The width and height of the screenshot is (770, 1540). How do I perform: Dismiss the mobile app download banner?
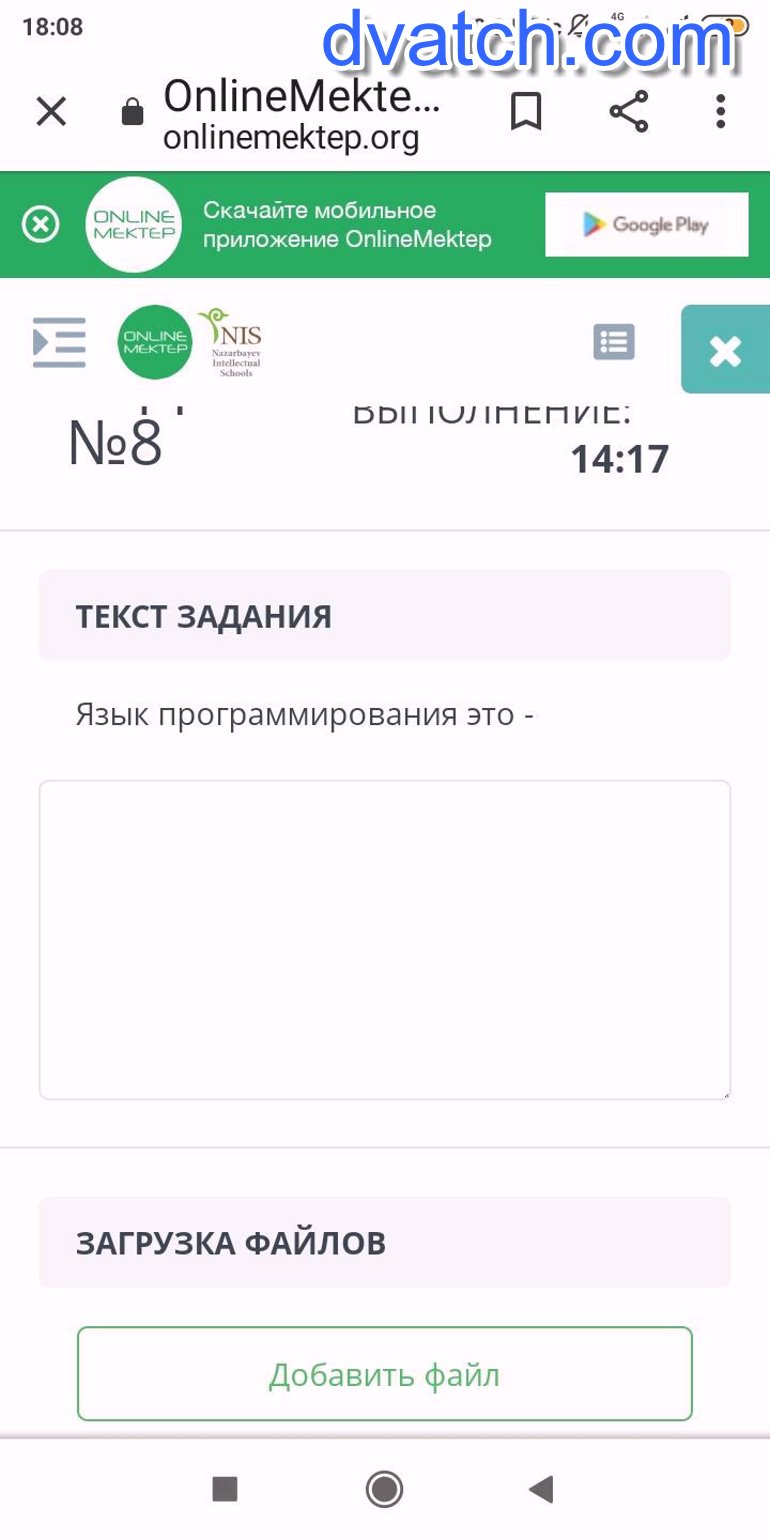click(x=41, y=224)
